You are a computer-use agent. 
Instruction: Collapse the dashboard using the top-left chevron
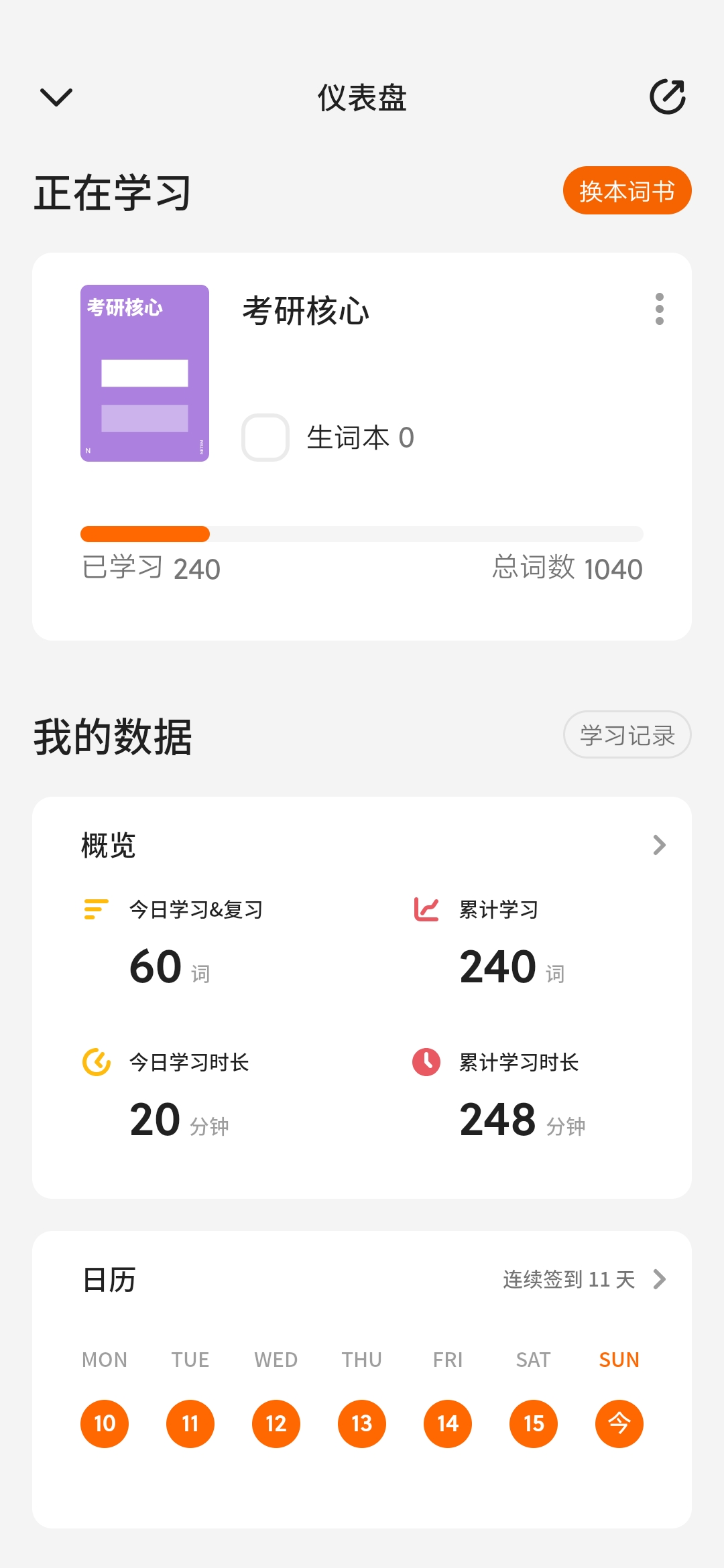pos(56,96)
